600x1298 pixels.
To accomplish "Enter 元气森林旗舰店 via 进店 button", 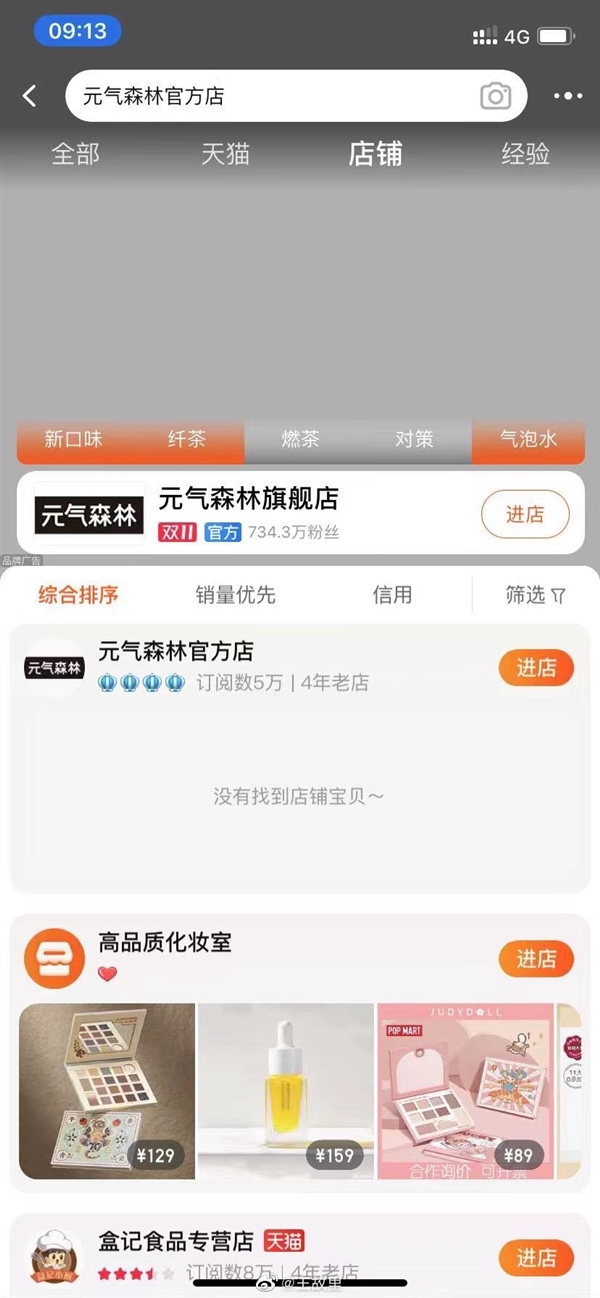I will click(524, 514).
